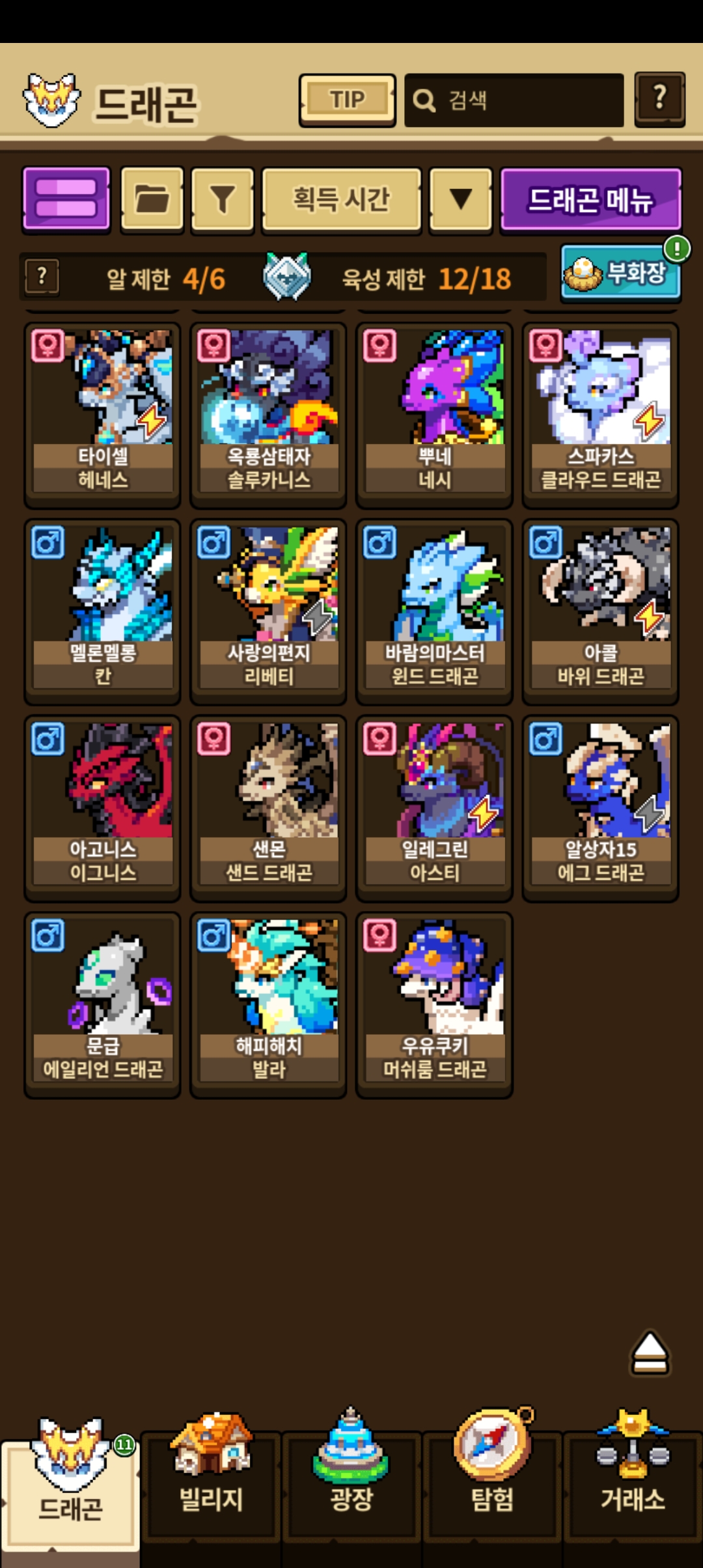Switch to the 빌리지 tab
The image size is (703, 1568).
[211, 1479]
